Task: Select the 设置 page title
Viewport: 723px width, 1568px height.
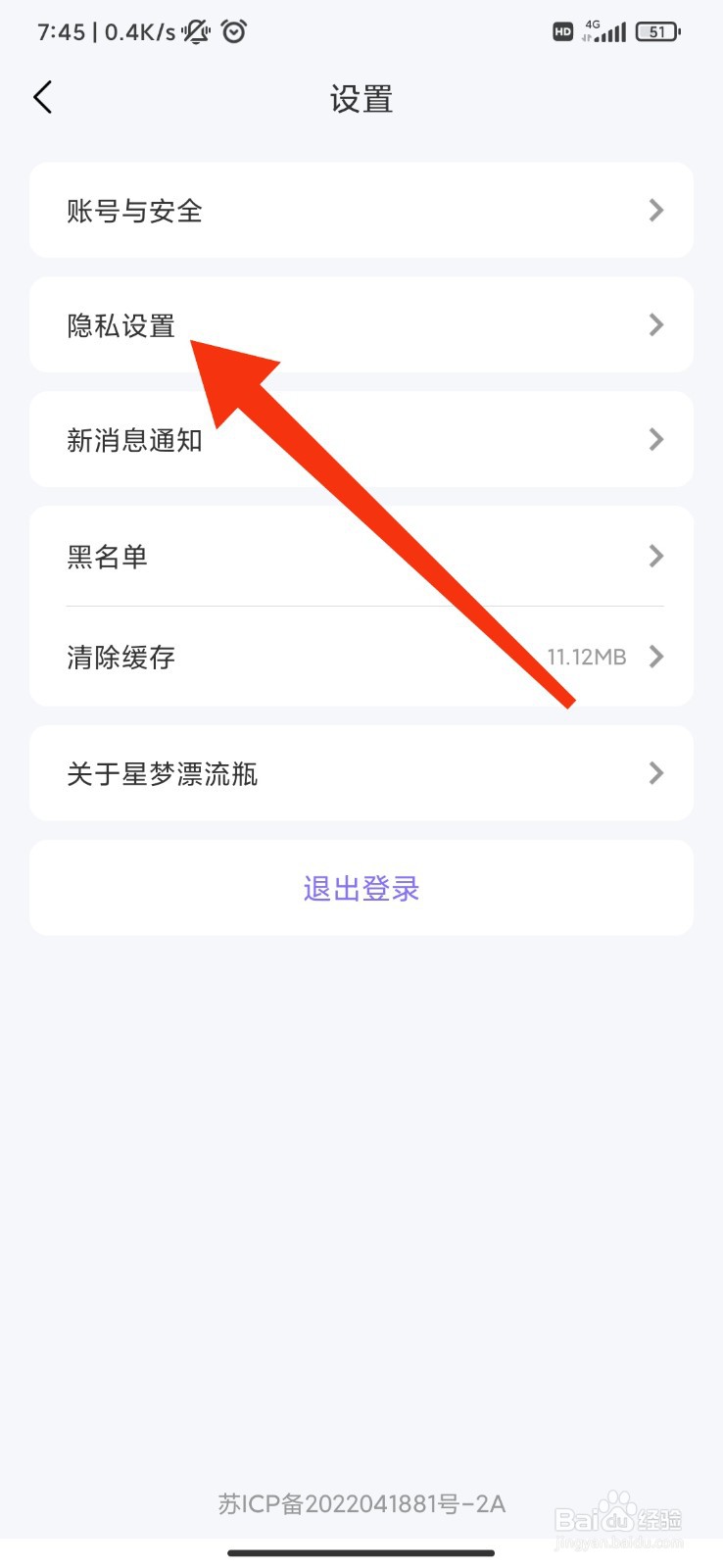Action: (361, 99)
